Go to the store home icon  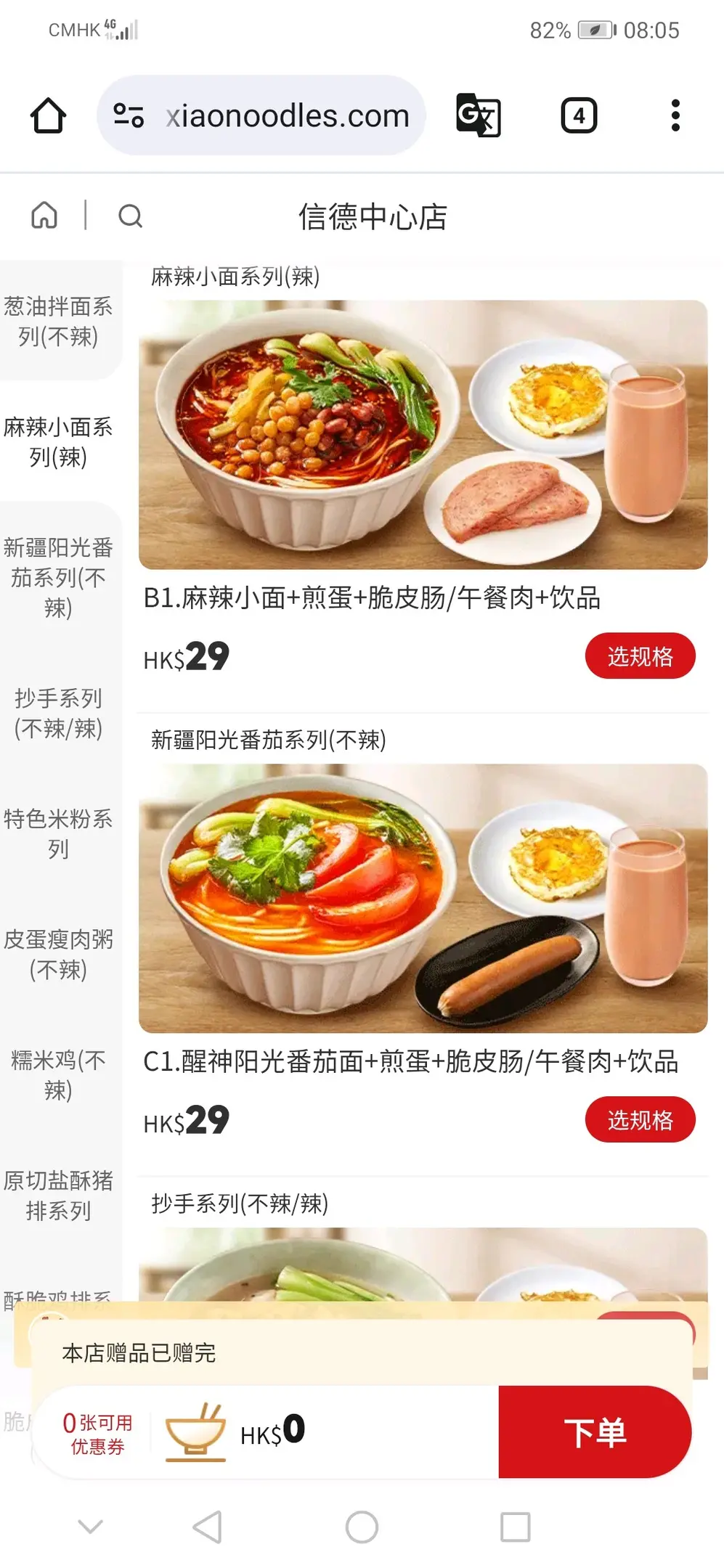pos(44,216)
